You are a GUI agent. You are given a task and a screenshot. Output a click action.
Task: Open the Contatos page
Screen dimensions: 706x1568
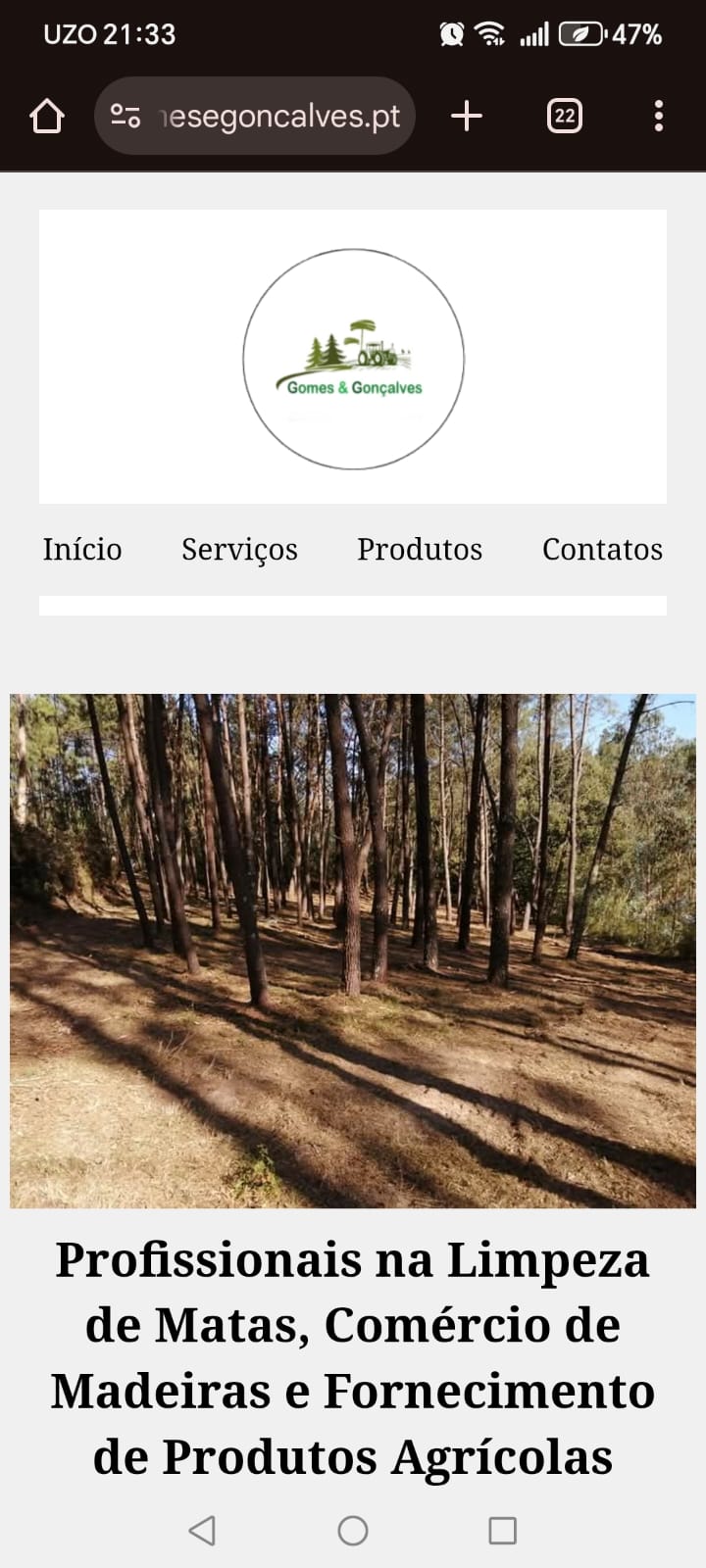[x=602, y=550]
